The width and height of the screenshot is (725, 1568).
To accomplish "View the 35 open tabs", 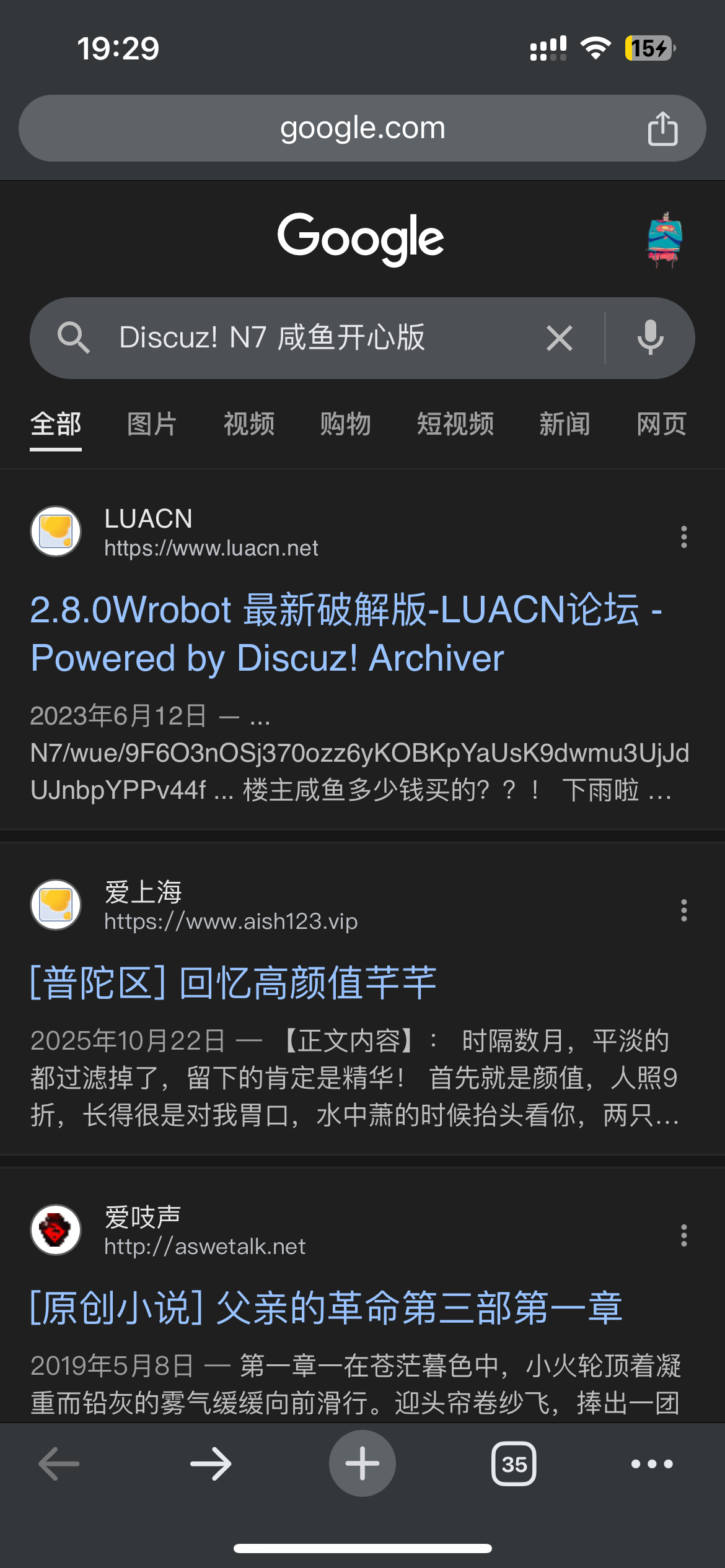I will tap(514, 1464).
